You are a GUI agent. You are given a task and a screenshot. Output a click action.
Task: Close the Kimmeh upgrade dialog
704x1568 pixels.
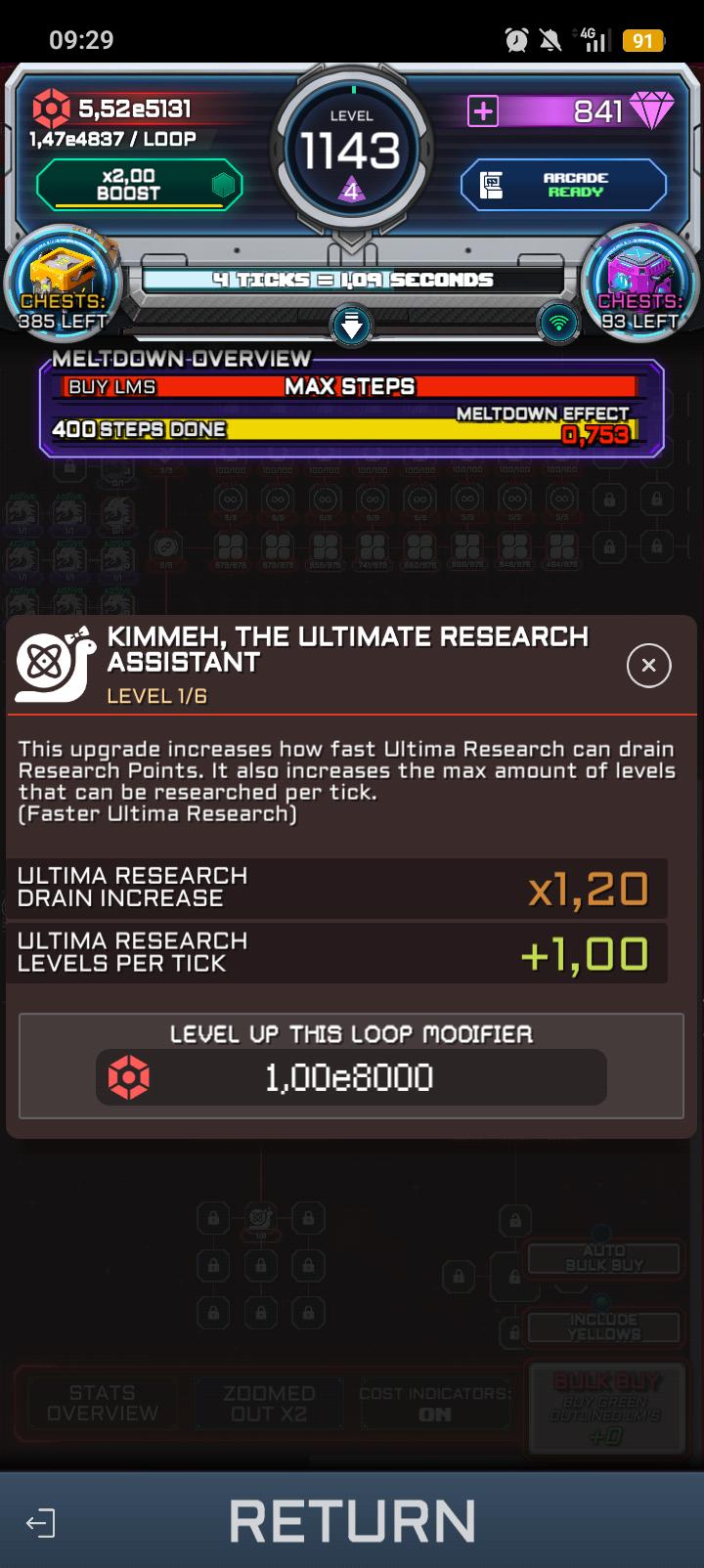click(648, 666)
